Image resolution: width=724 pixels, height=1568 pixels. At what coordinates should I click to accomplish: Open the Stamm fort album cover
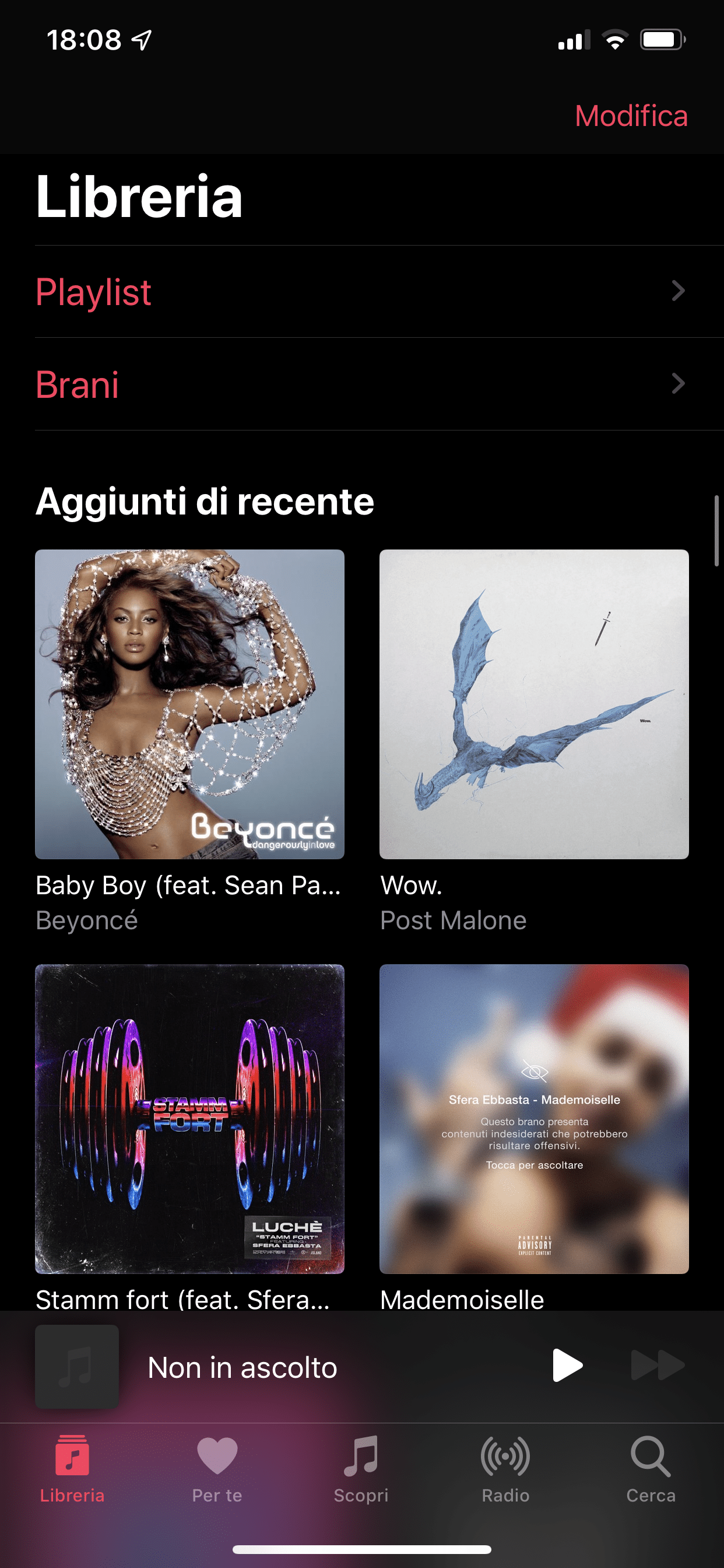tap(190, 1119)
